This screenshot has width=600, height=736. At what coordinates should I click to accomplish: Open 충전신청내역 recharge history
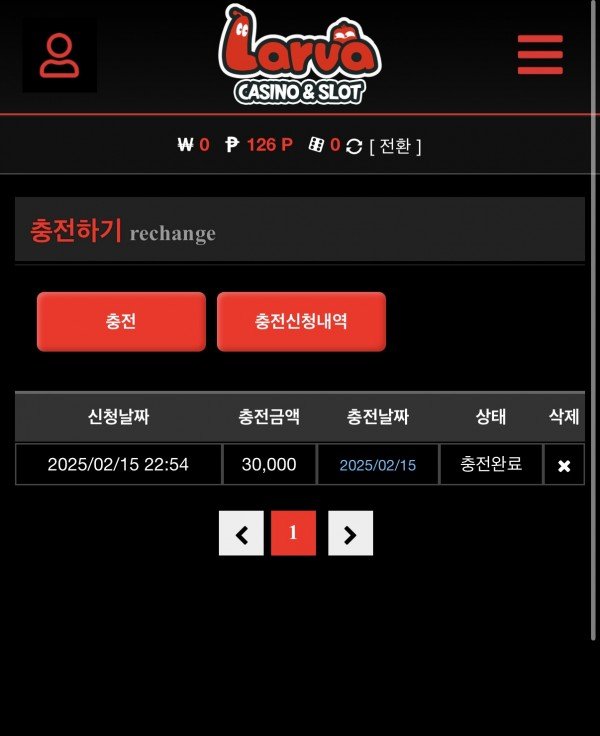coord(301,321)
